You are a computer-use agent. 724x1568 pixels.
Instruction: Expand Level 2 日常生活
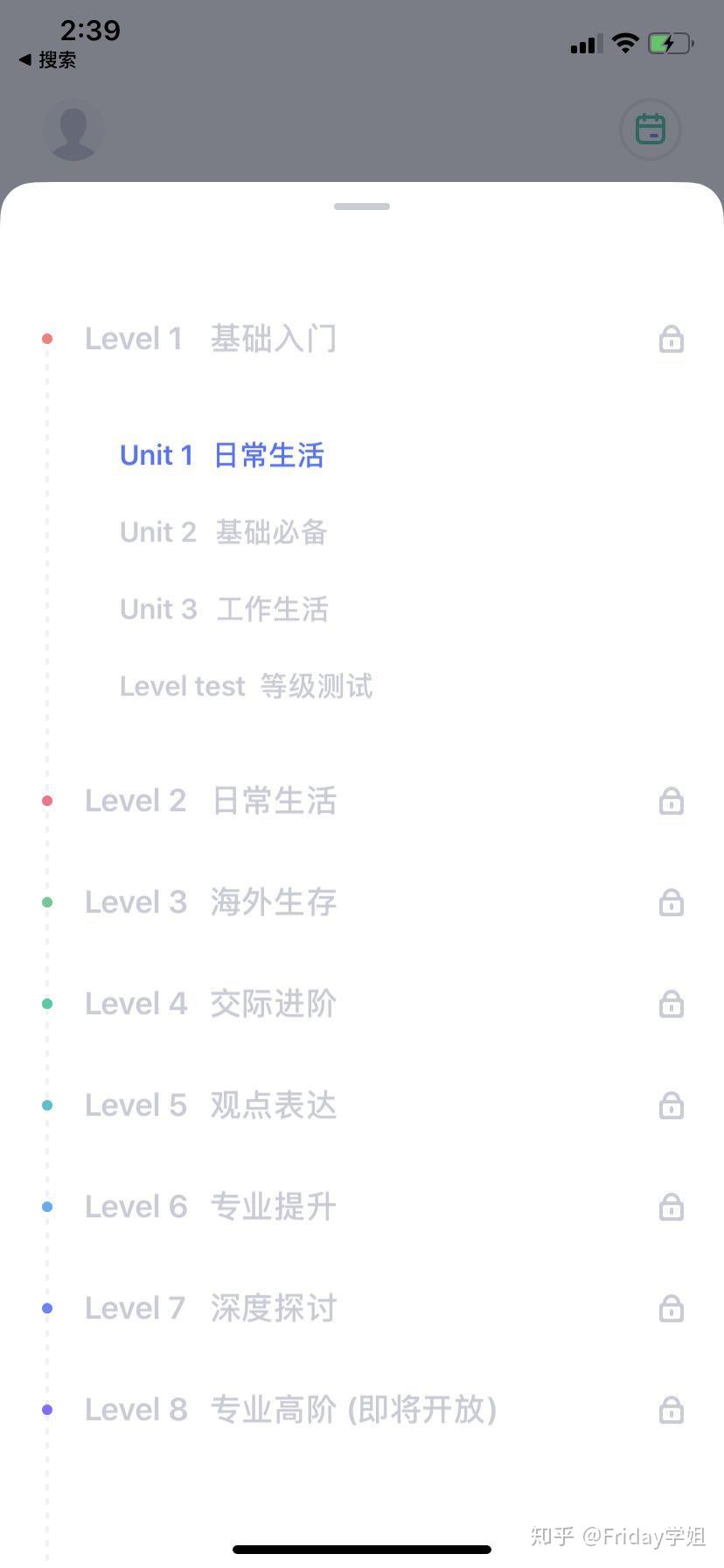[211, 801]
